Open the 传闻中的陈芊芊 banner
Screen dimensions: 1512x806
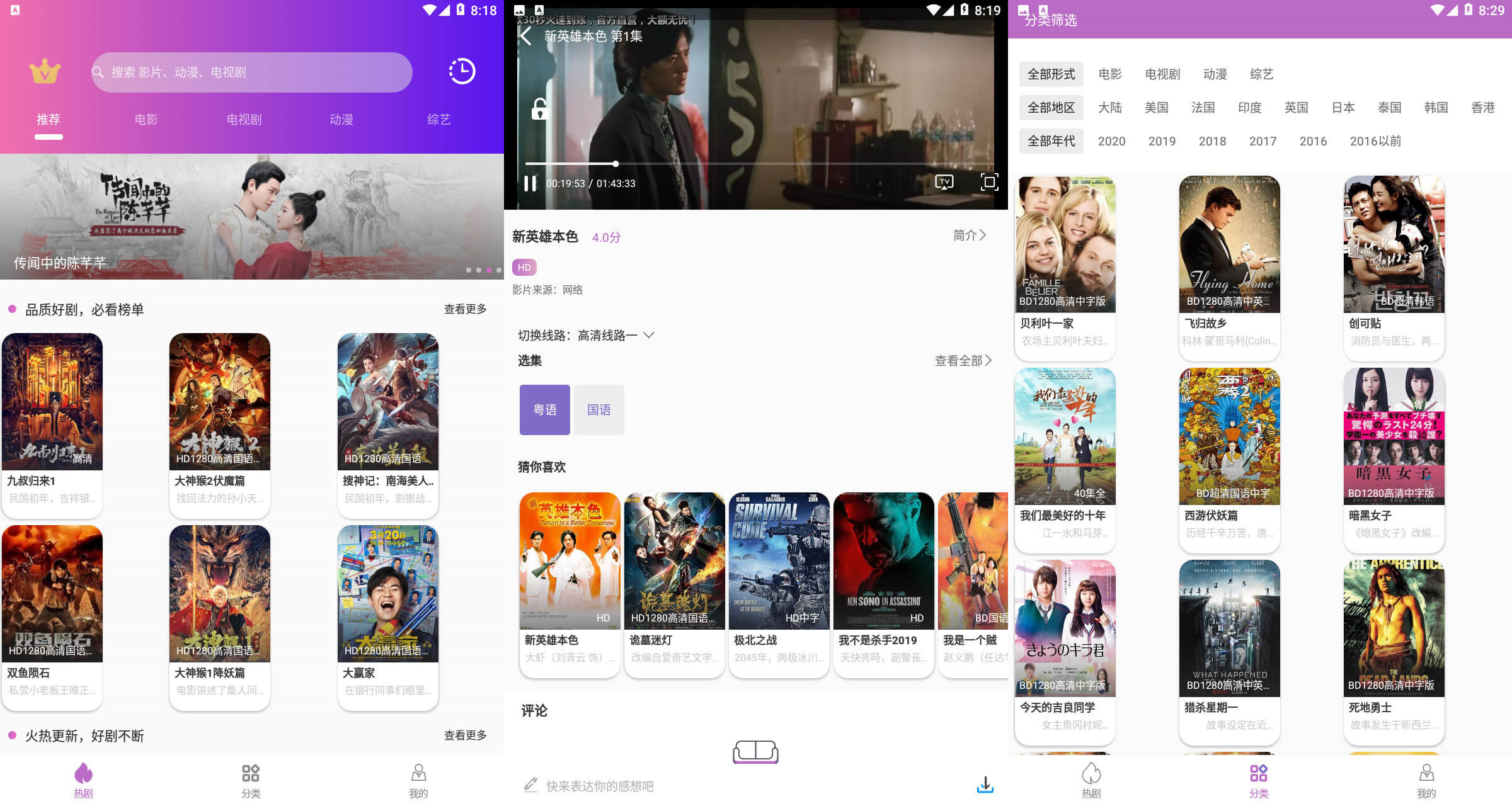[x=252, y=216]
